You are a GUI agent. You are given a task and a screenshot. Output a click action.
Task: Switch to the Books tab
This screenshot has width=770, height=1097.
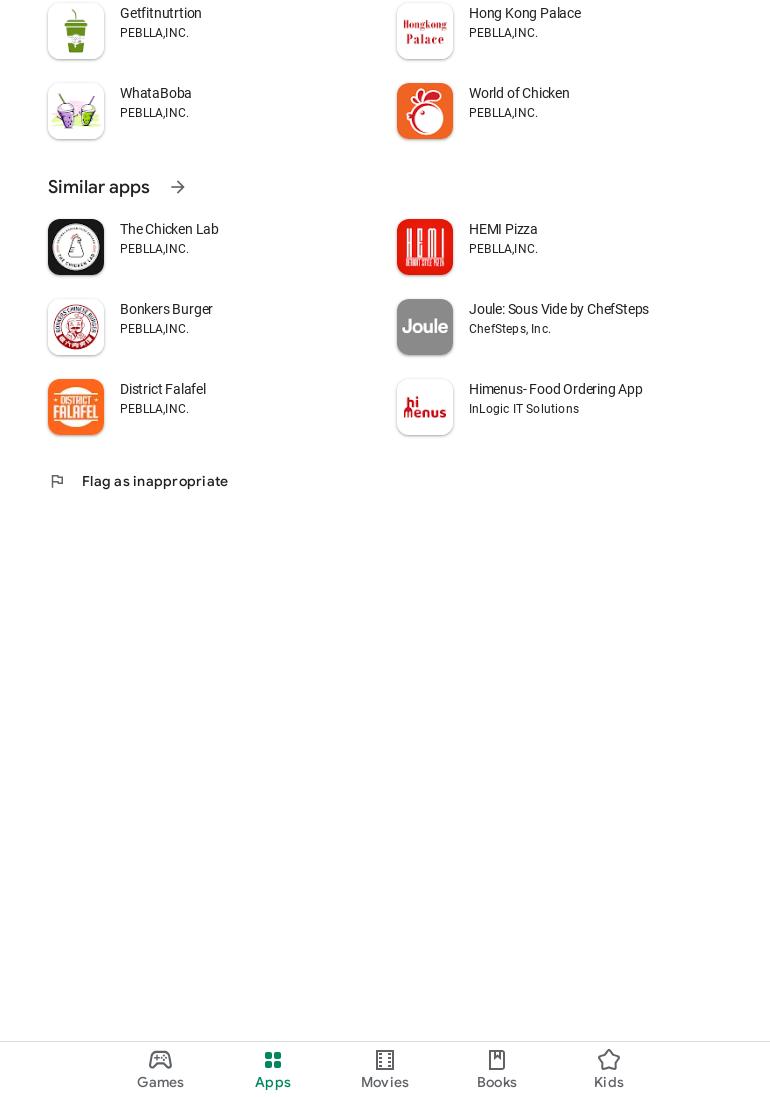[497, 1069]
